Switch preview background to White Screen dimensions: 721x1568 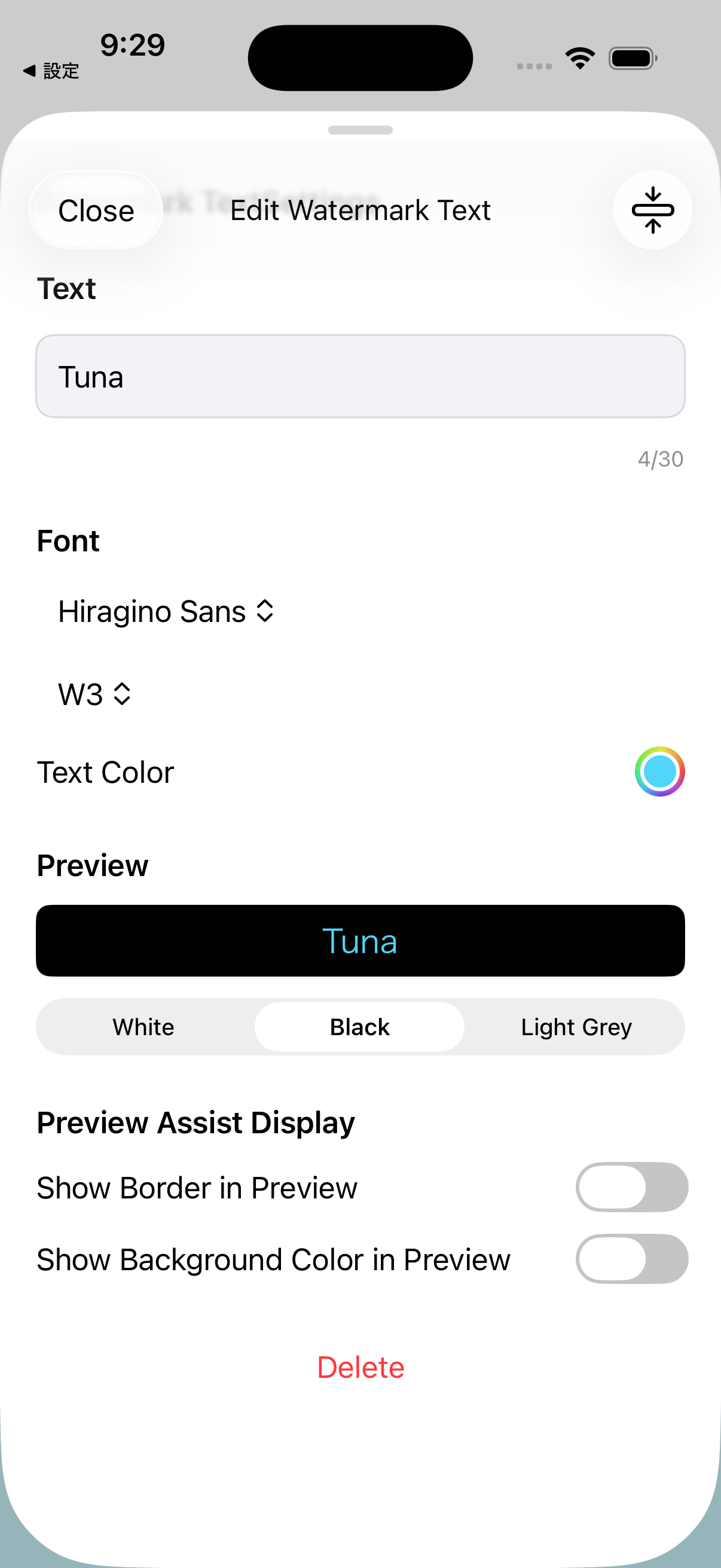(x=143, y=1027)
